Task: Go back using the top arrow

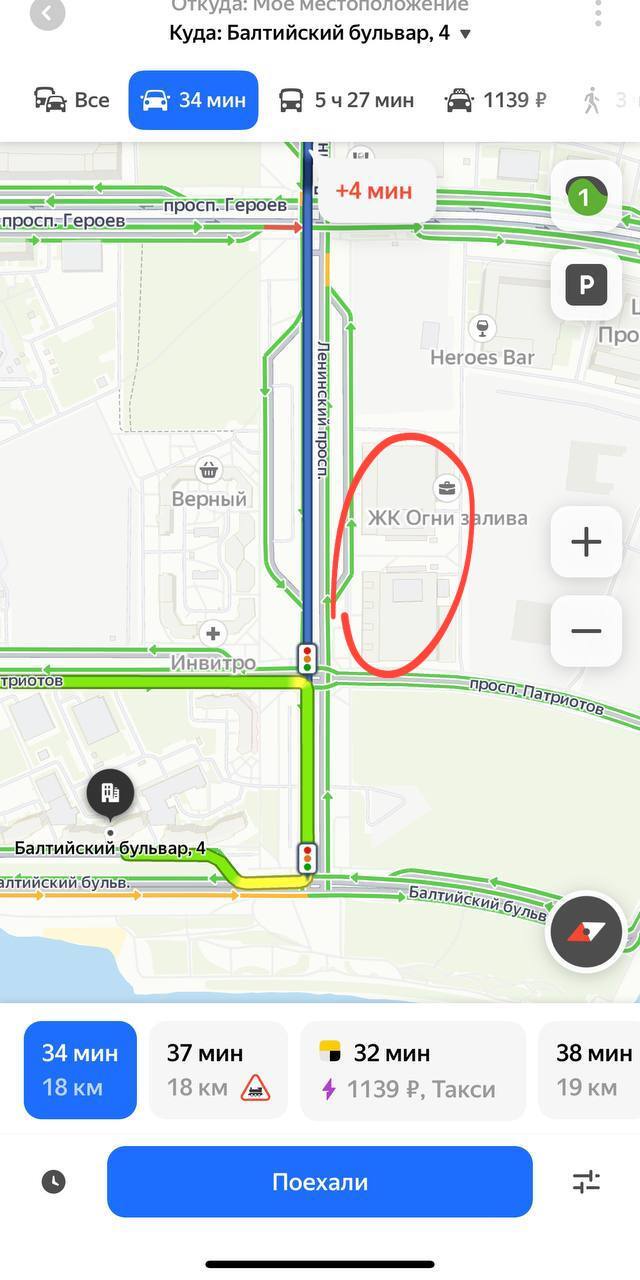Action: [x=46, y=13]
